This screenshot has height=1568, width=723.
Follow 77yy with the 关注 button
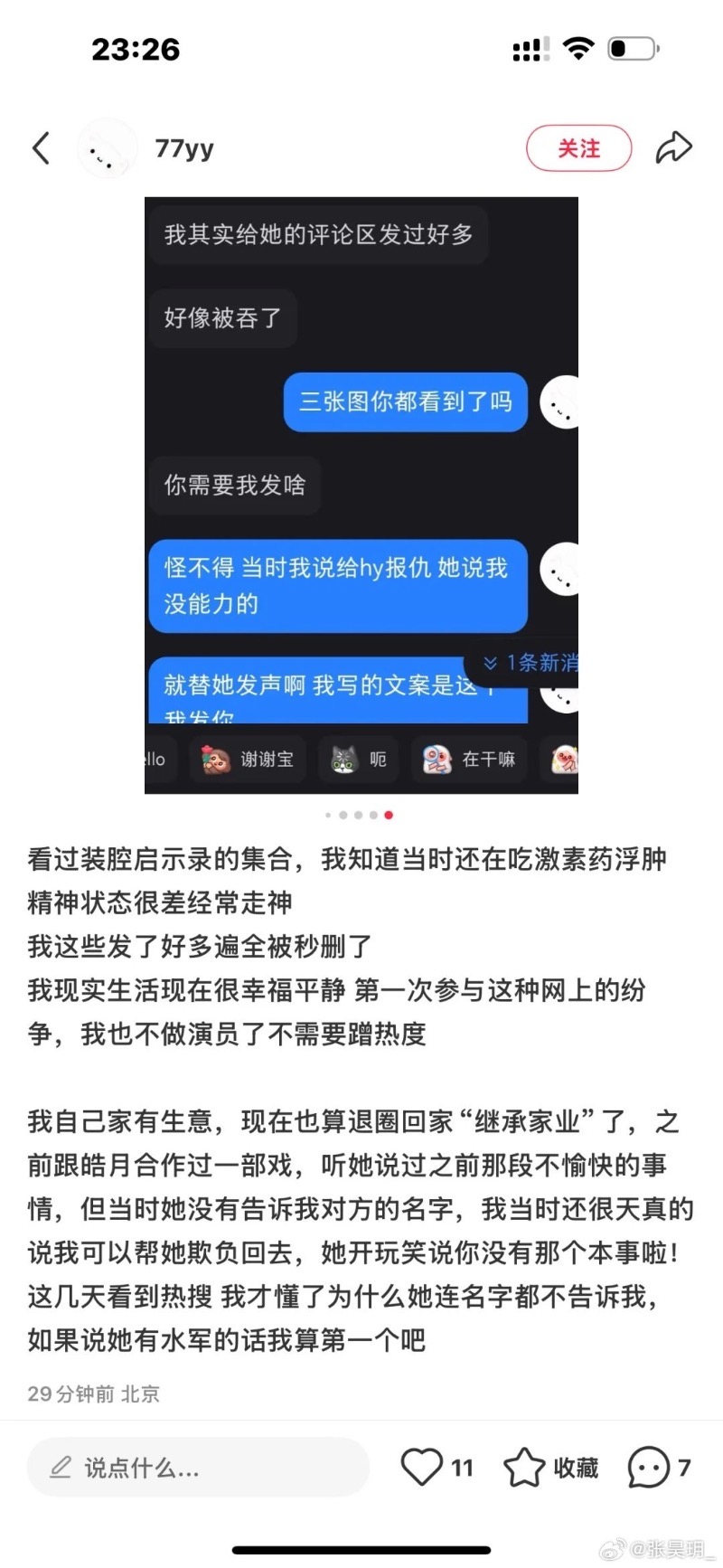tap(578, 148)
